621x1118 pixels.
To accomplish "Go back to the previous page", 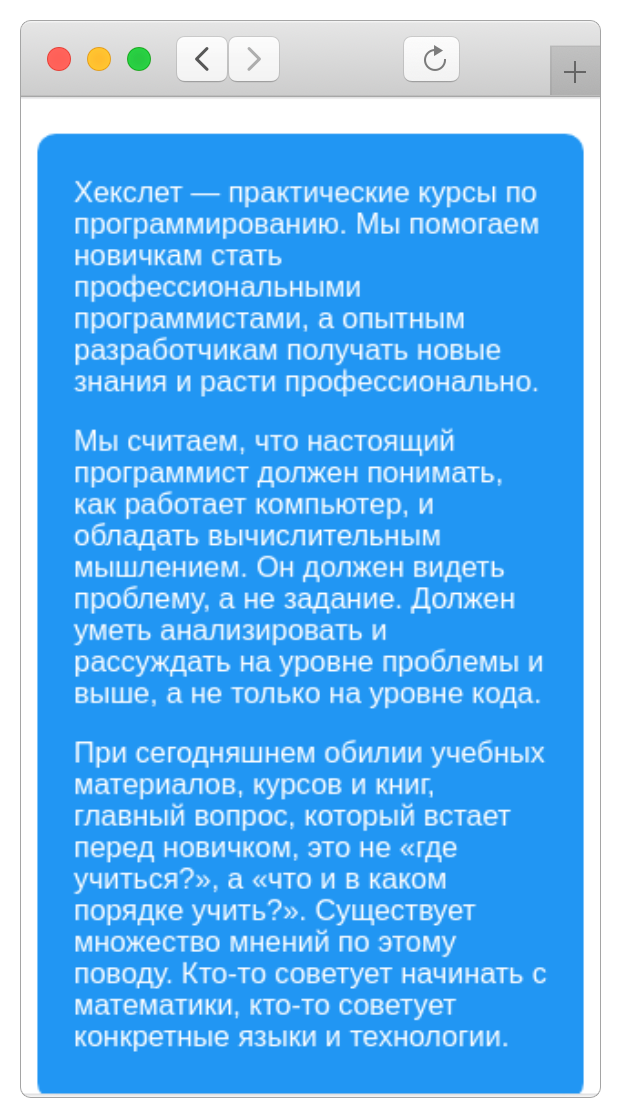I will coord(202,60).
